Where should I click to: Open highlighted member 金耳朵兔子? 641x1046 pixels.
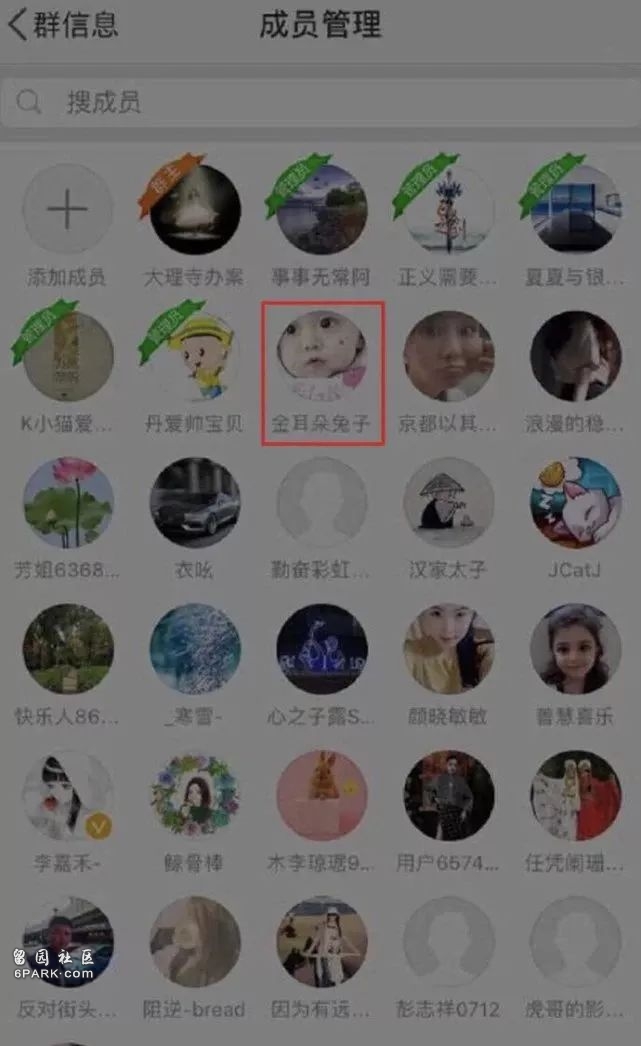322,357
